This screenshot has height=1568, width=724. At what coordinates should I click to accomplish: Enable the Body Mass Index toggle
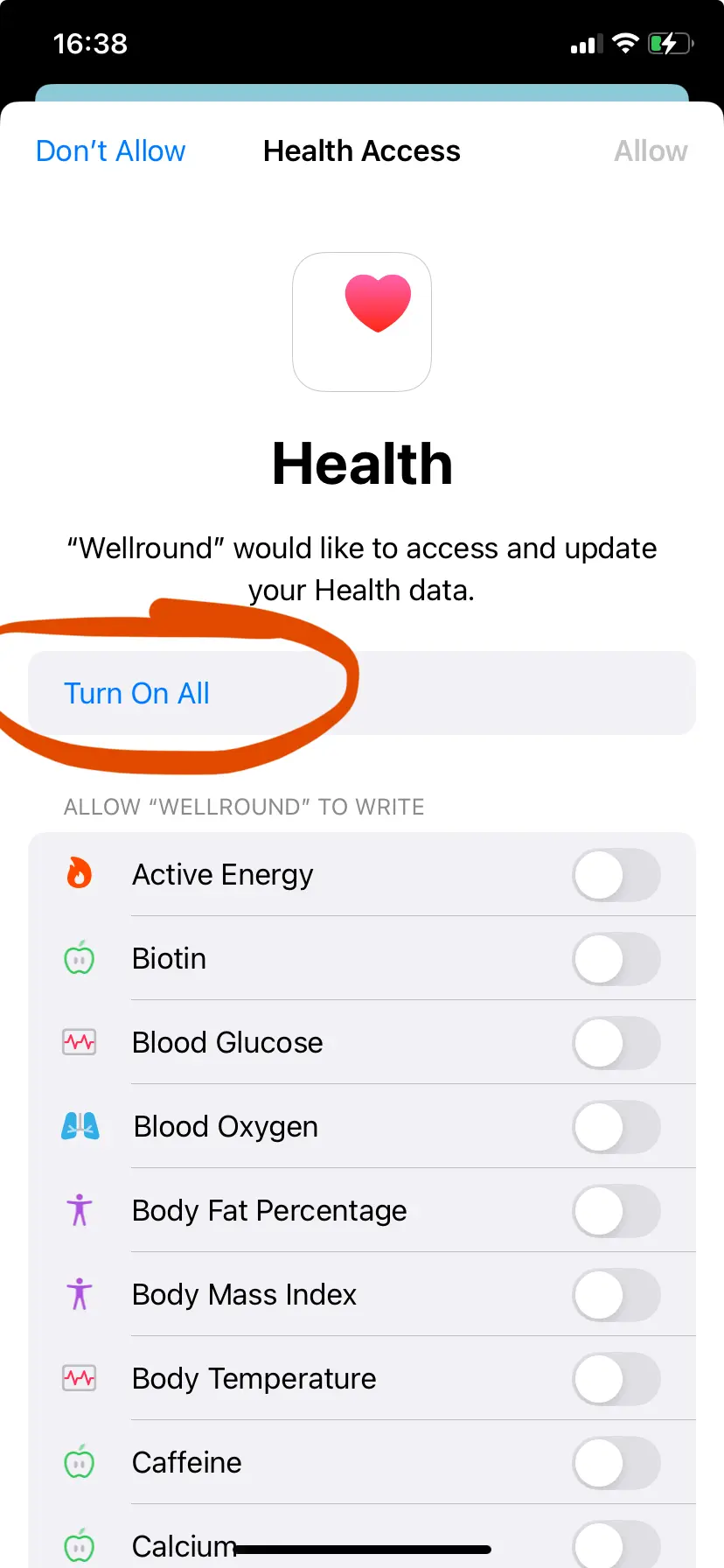tap(616, 1295)
